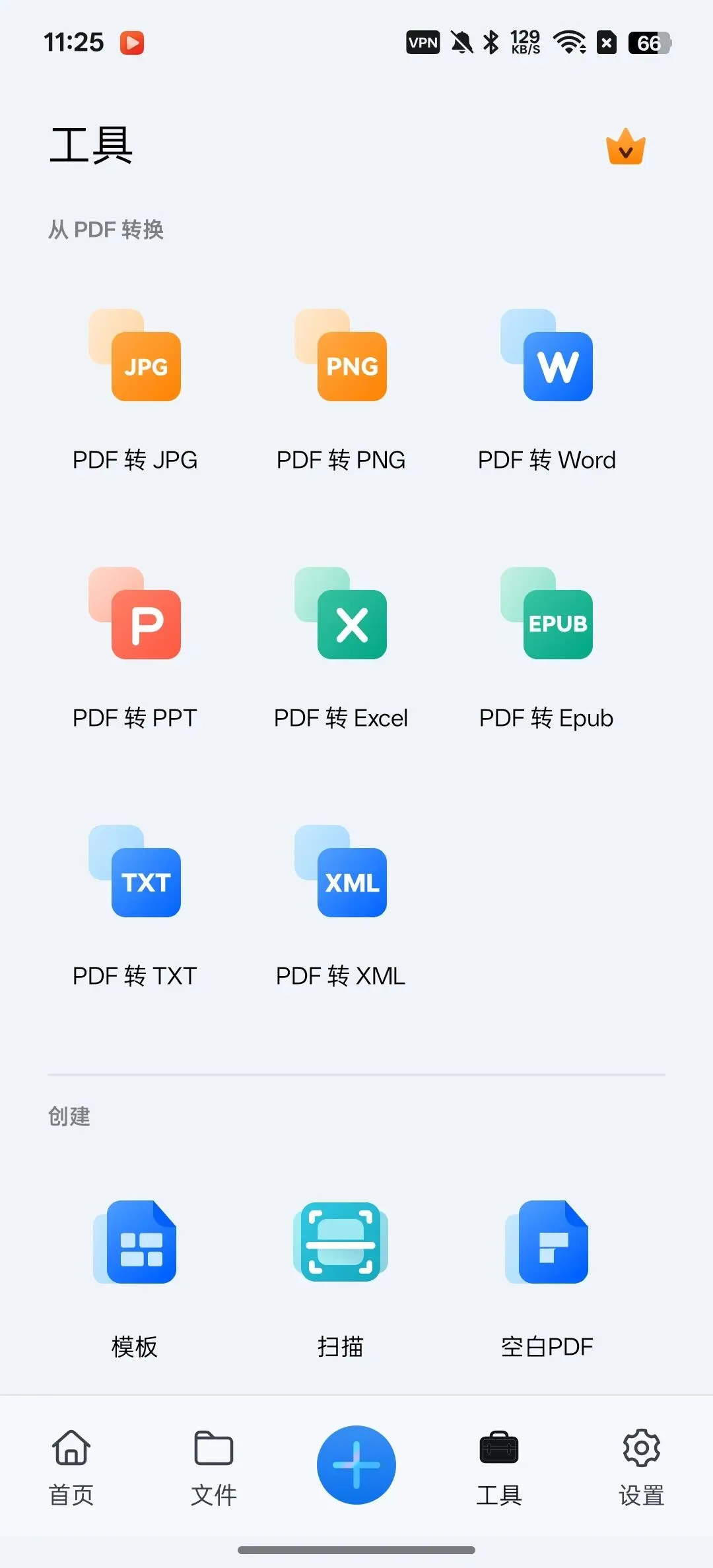Create a PDF from 模板
713x1568 pixels.
(x=135, y=1278)
